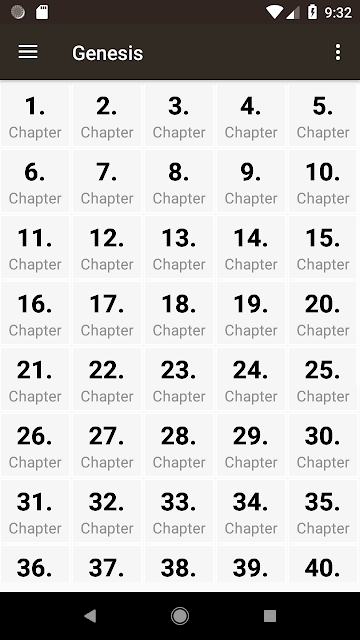Open Chapter 7
The width and height of the screenshot is (360, 640).
[x=107, y=181]
